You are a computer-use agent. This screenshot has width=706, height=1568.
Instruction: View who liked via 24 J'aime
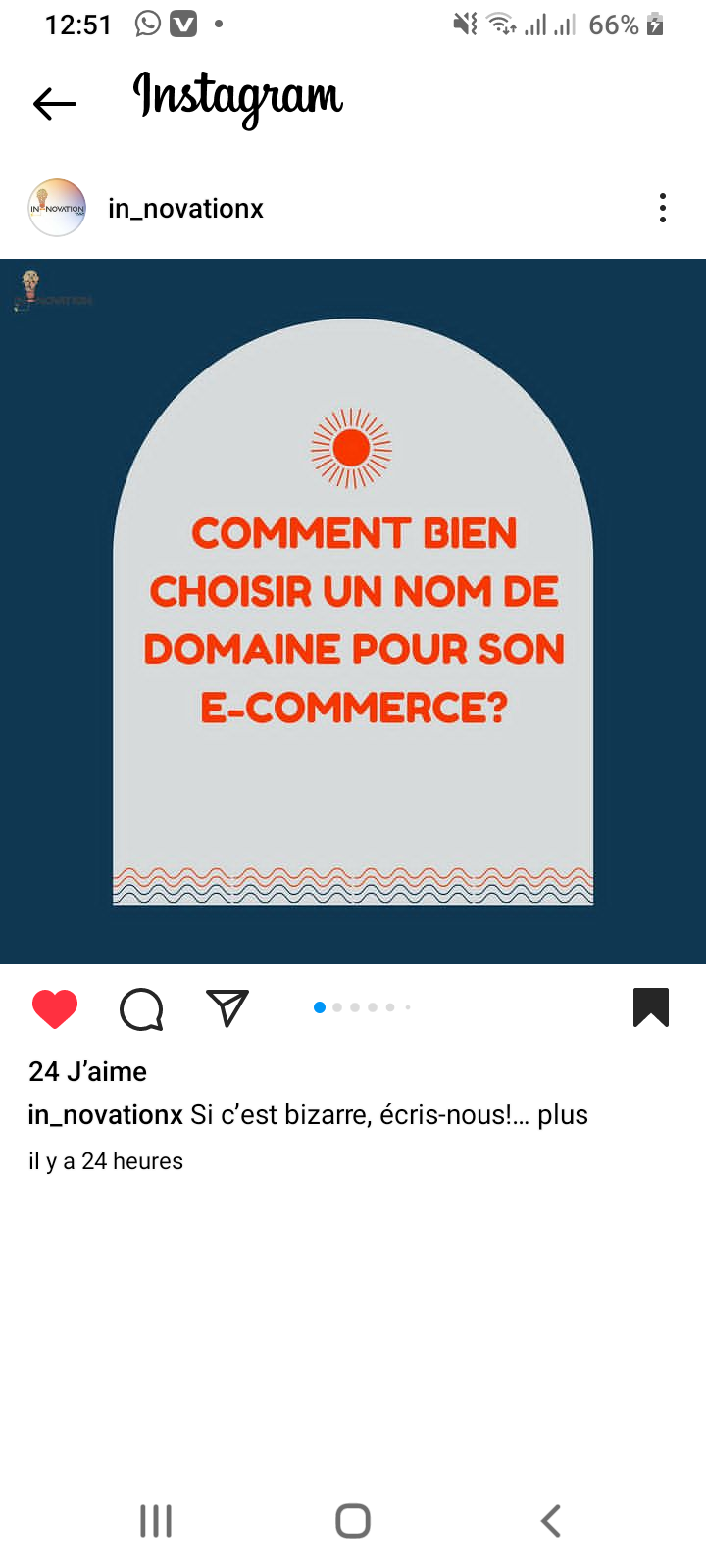pyautogui.click(x=88, y=1071)
